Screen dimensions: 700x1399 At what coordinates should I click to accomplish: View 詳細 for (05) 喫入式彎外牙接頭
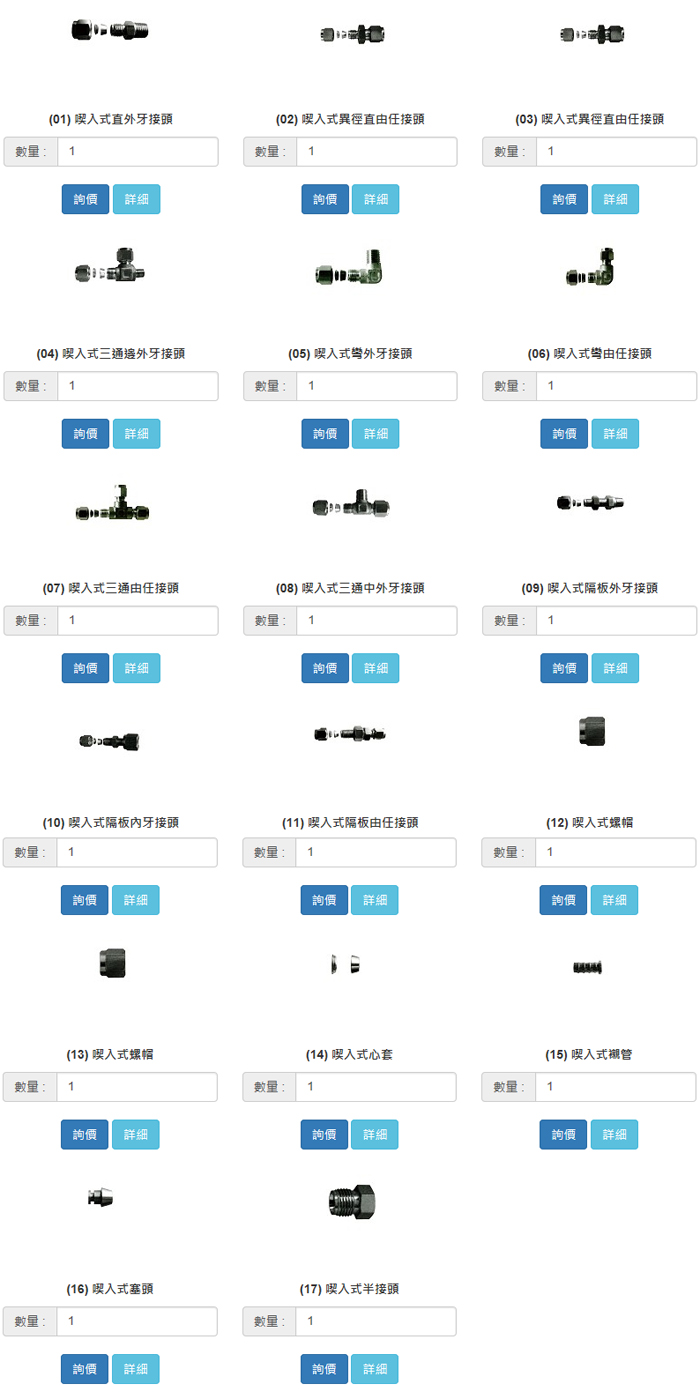(x=375, y=433)
